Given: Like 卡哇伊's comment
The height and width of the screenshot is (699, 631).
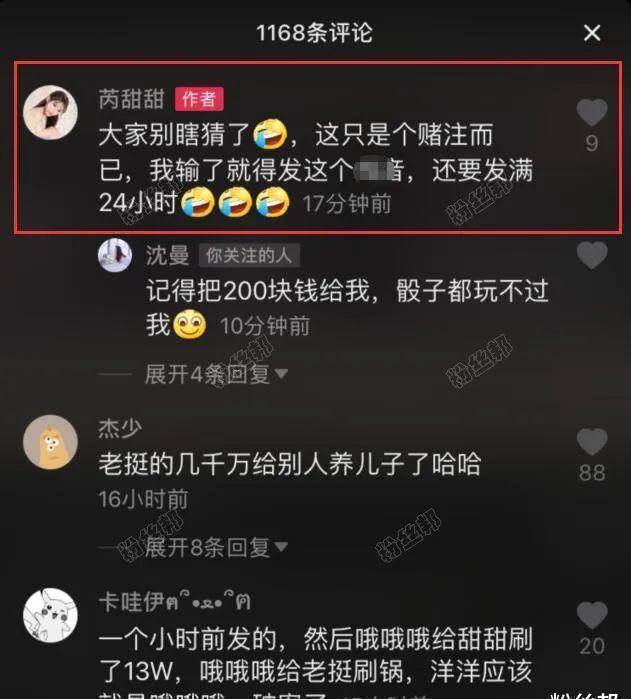Looking at the screenshot, I should [592, 615].
